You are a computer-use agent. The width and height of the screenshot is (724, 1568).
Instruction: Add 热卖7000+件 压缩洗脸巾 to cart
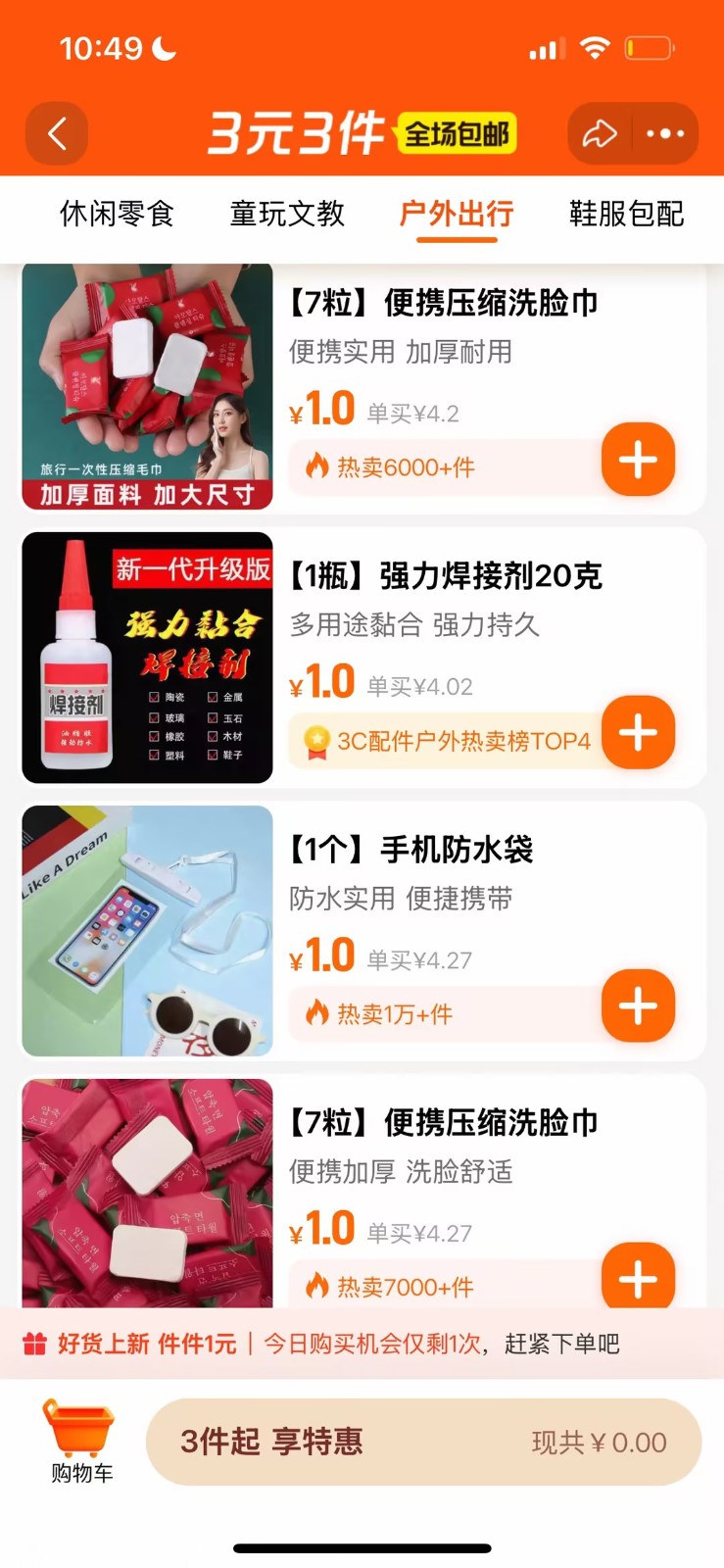point(638,1278)
